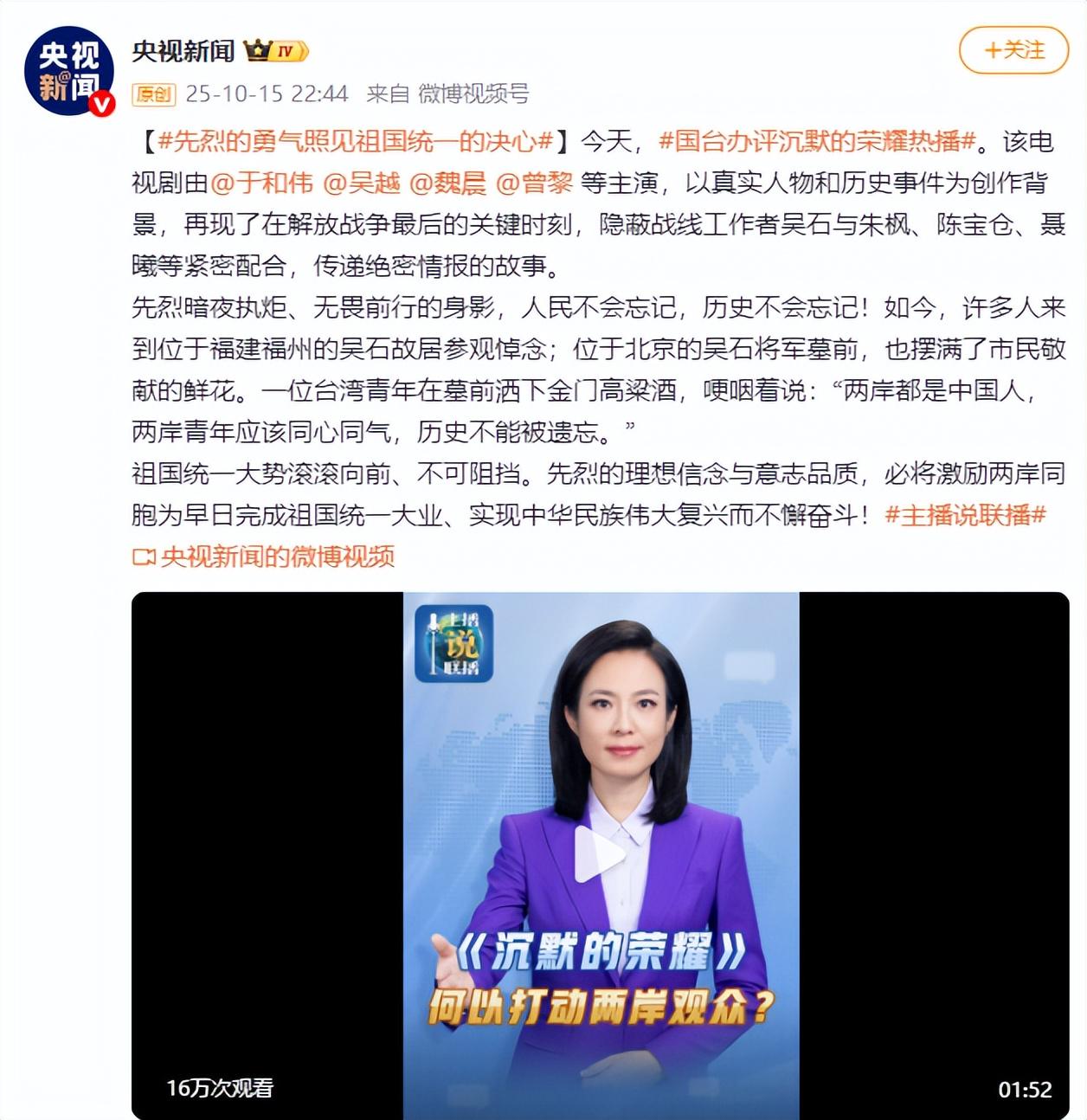Open 央视新闻的微博视频 link
The height and width of the screenshot is (1120, 1087).
pyautogui.click(x=265, y=557)
